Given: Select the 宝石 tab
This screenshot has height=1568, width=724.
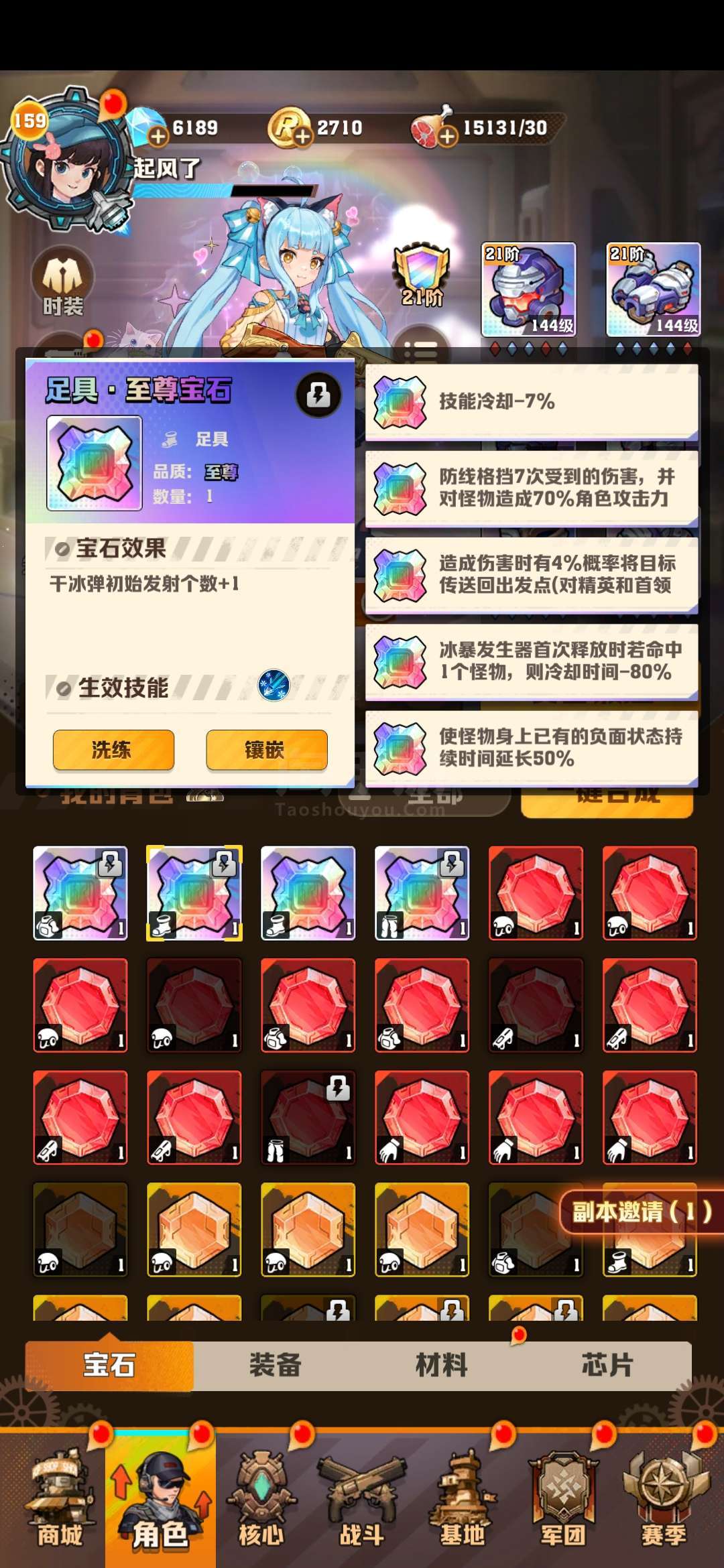Looking at the screenshot, I should click(109, 1366).
